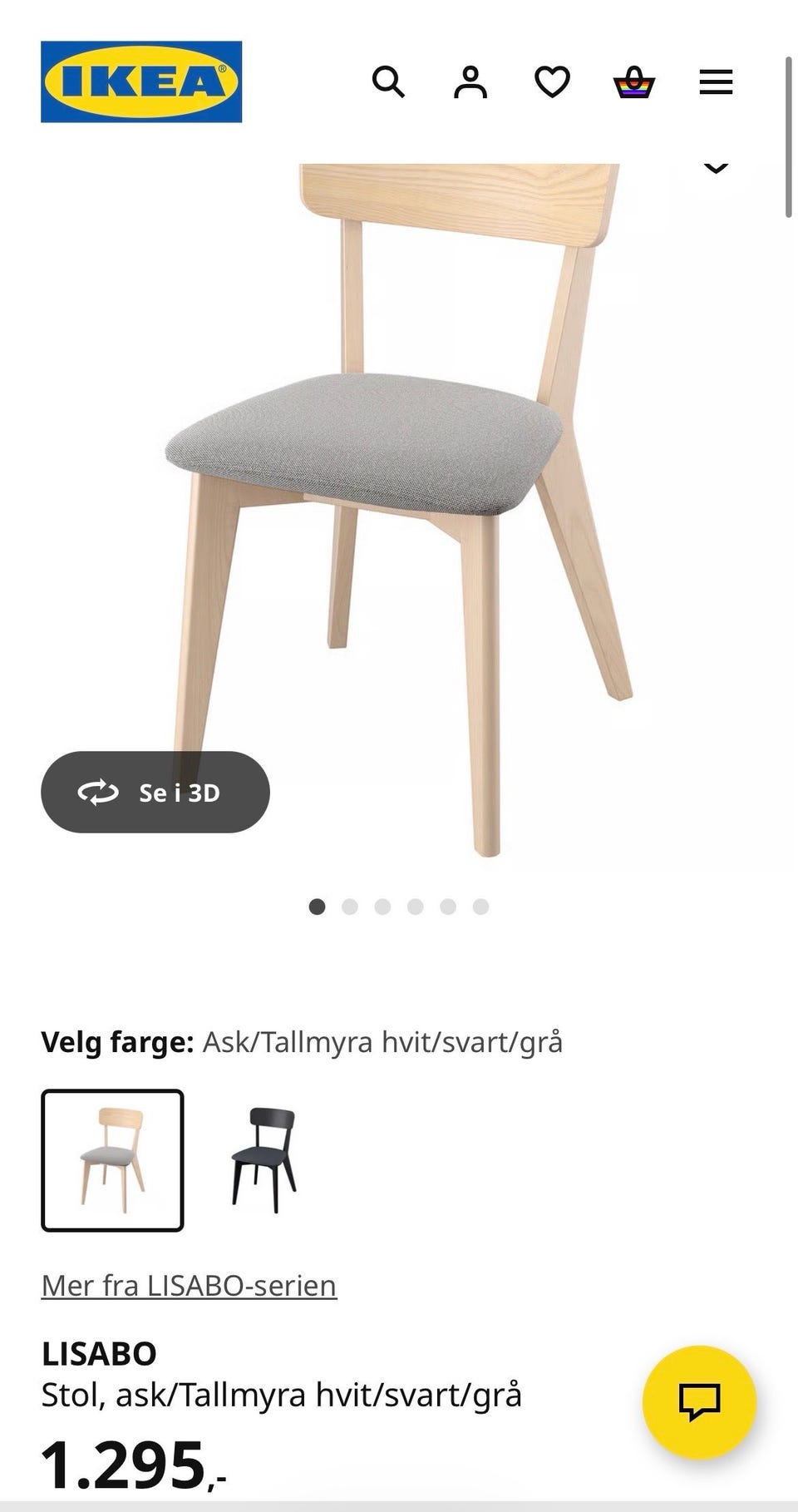Click the 3D rotation arrows icon
Screen dimensions: 798x1512
98,793
